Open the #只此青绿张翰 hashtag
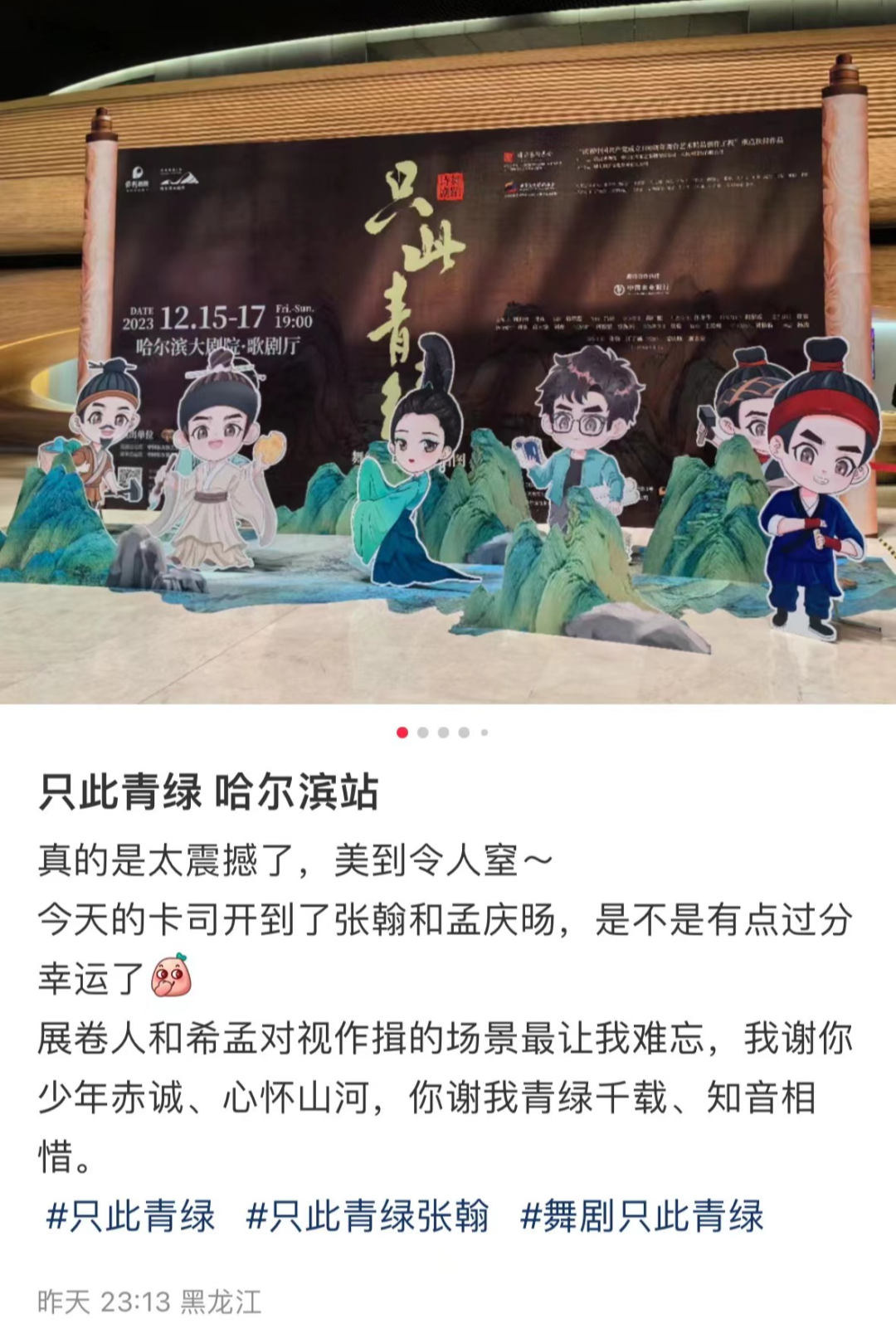This screenshot has width=896, height=1334. tap(368, 1217)
